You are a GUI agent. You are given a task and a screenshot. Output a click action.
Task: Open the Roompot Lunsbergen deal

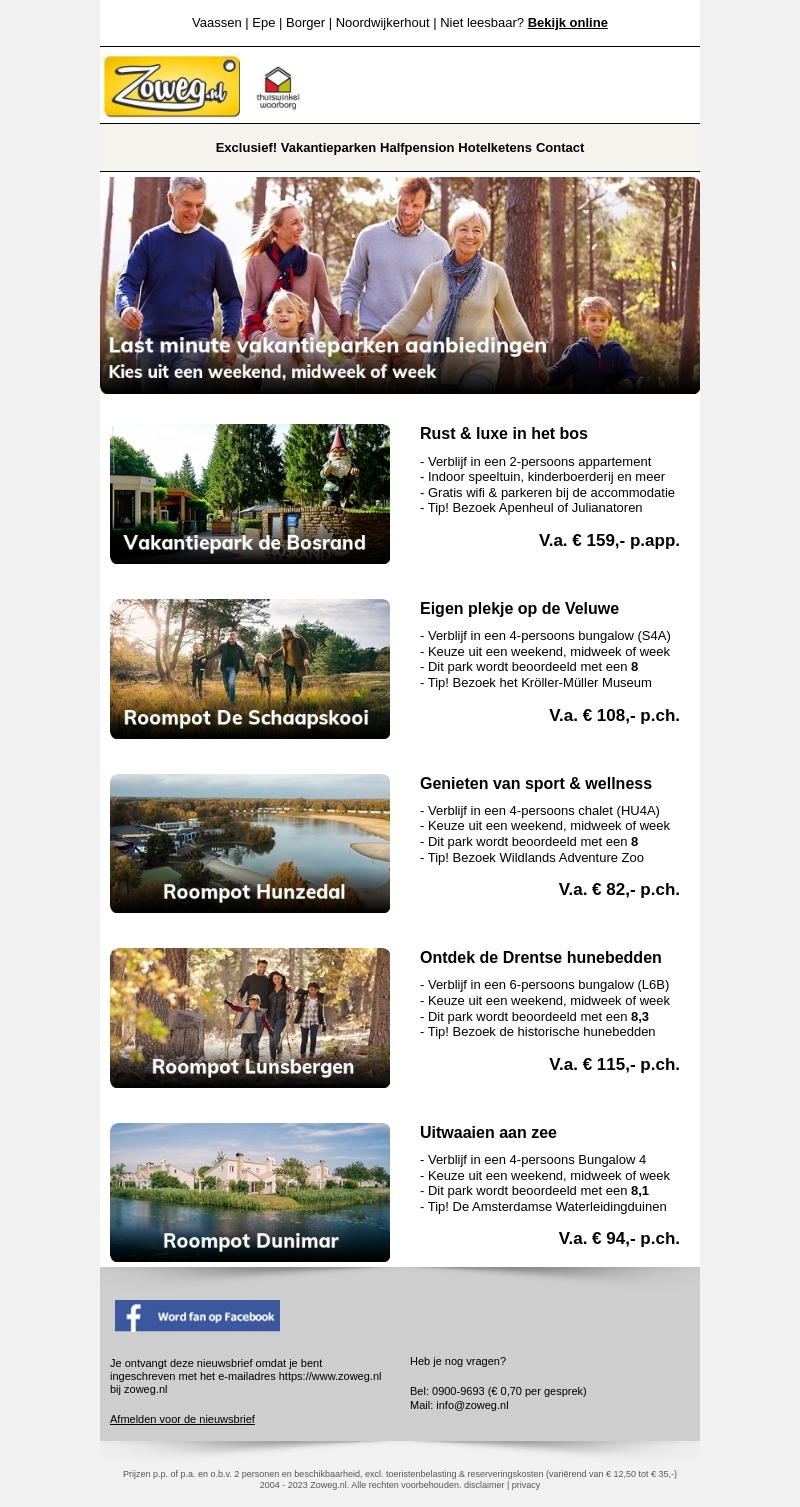[250, 1018]
